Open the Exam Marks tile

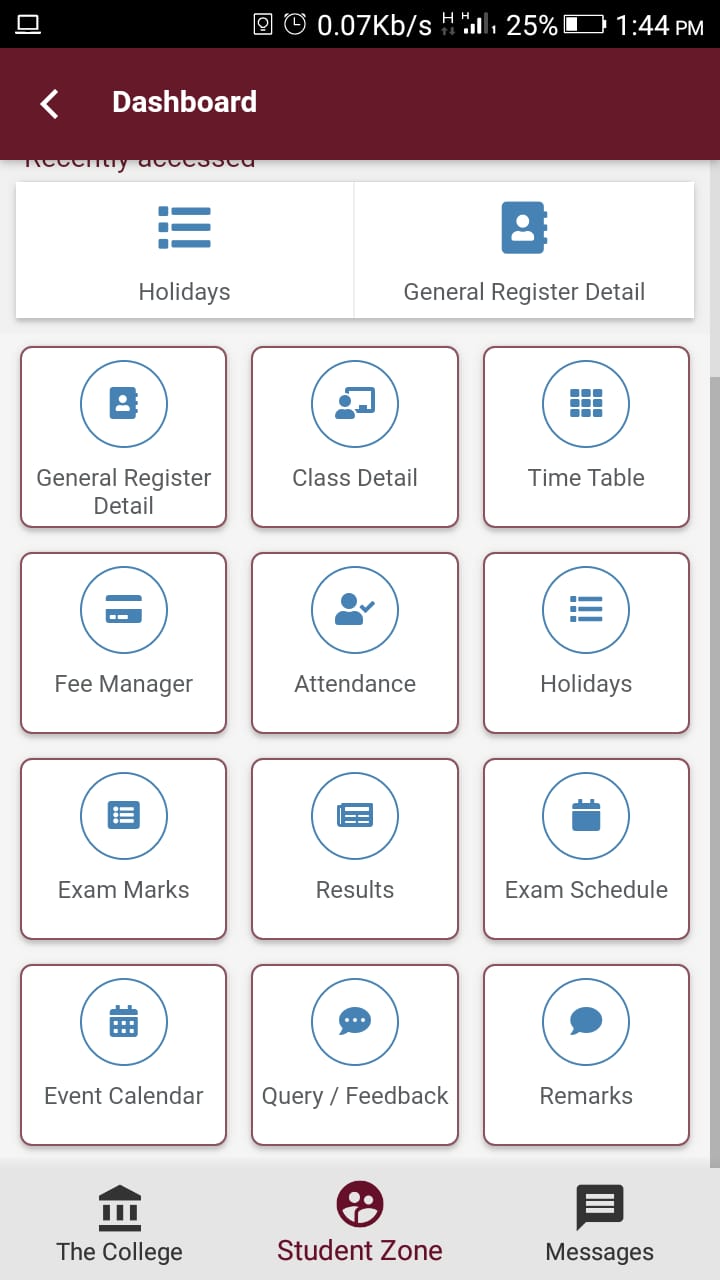[124, 849]
